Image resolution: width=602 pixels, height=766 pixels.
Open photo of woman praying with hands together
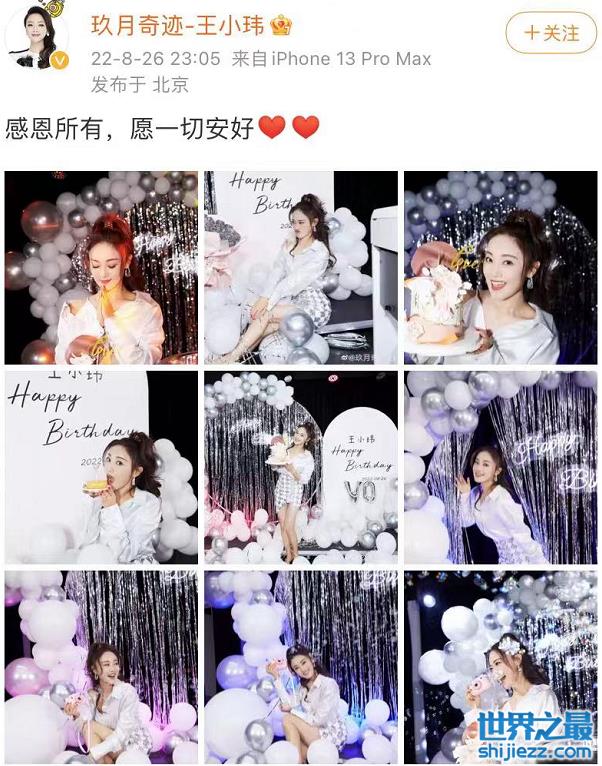coord(101,267)
